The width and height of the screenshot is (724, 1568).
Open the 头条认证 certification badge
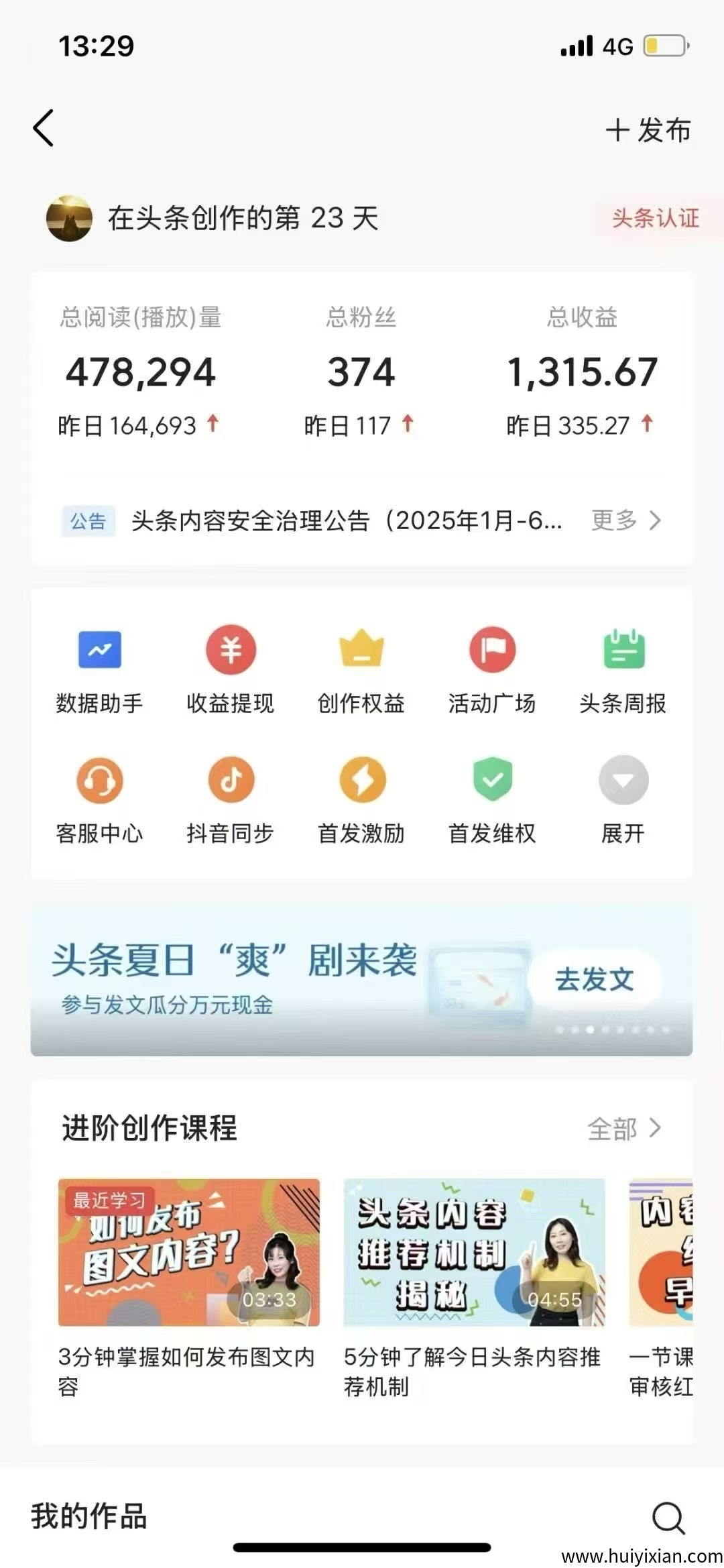click(655, 217)
